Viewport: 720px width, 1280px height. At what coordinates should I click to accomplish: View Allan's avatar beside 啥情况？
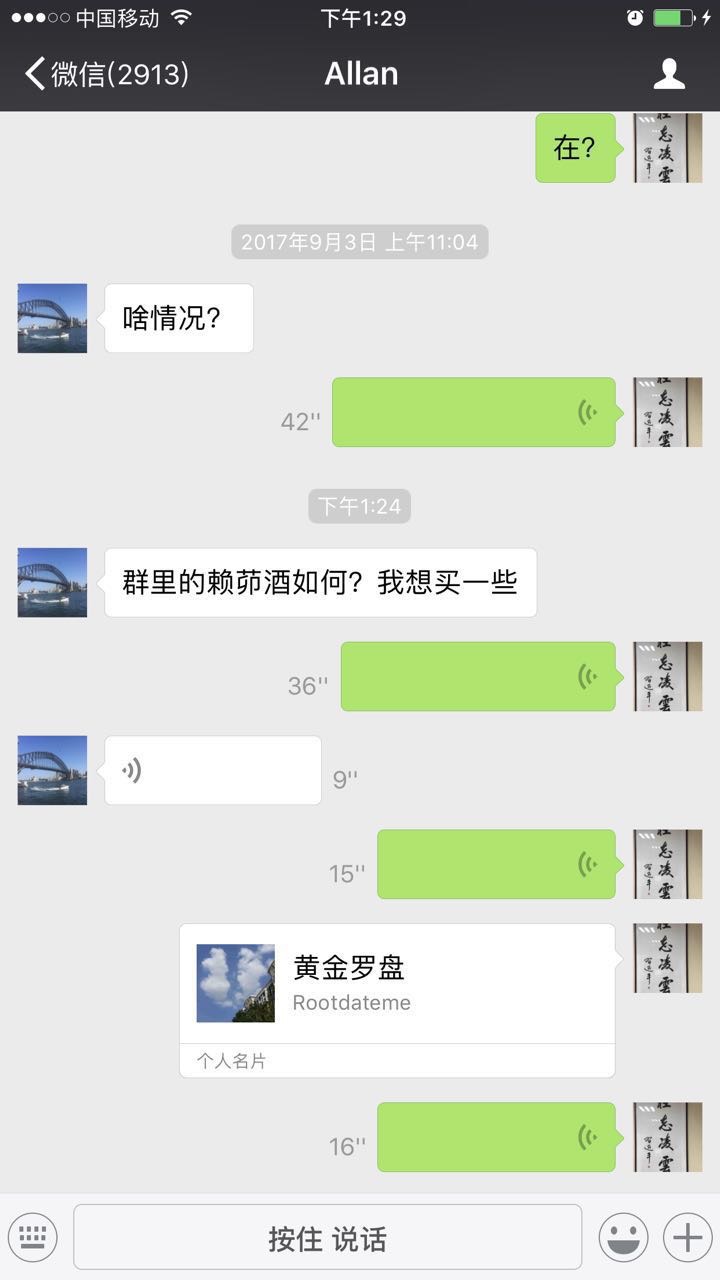pyautogui.click(x=52, y=318)
